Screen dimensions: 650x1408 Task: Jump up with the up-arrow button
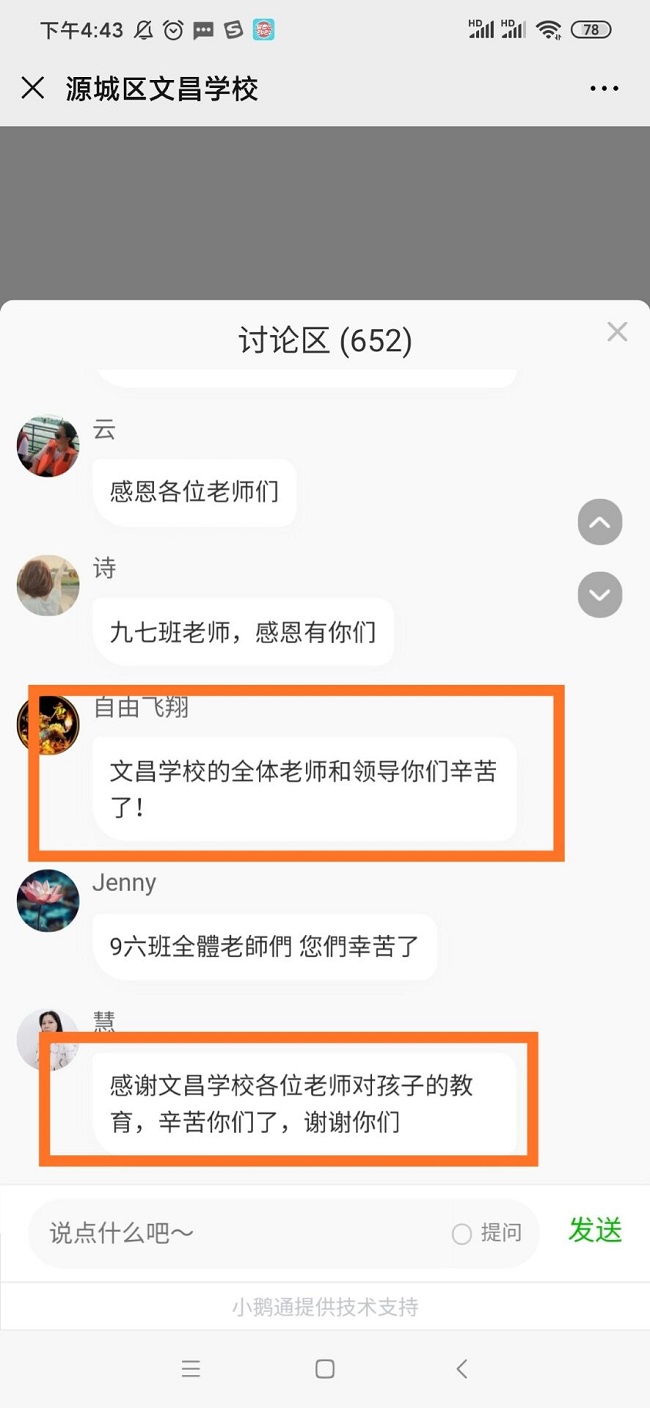pyautogui.click(x=600, y=522)
